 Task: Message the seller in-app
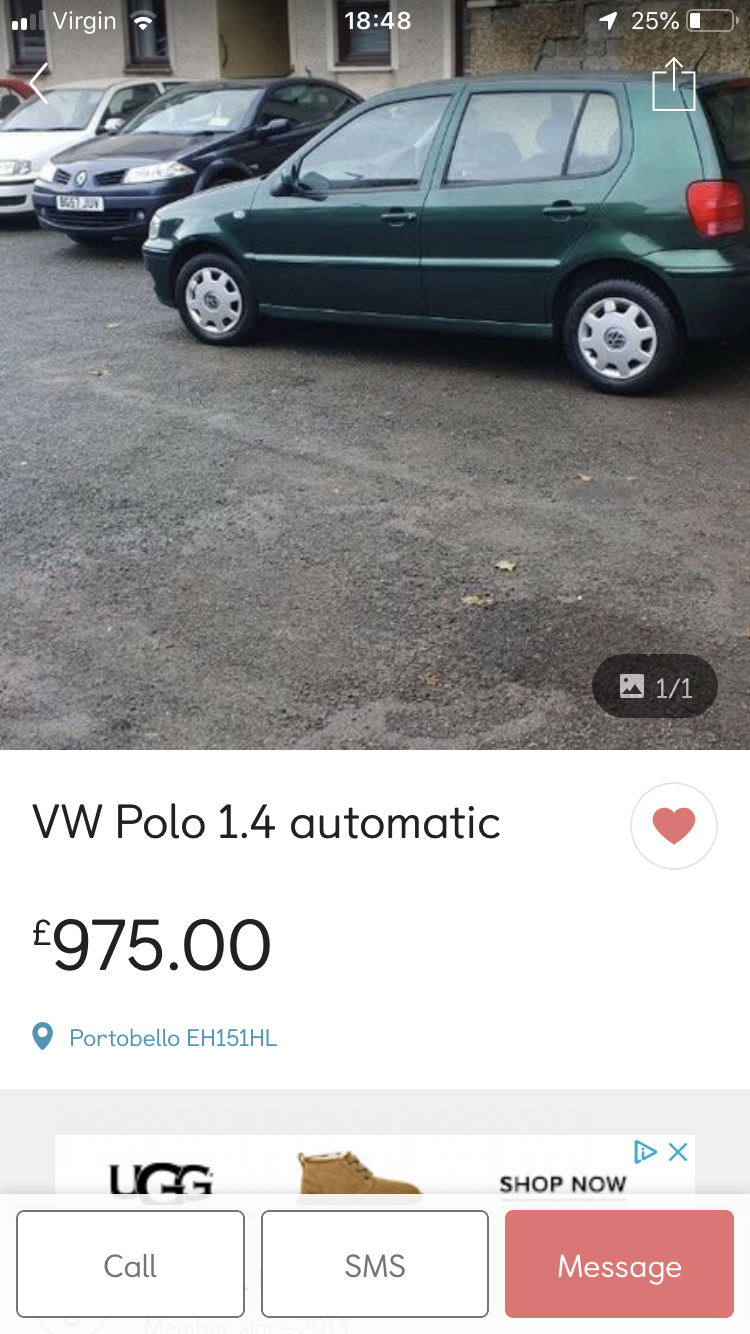click(x=619, y=1265)
